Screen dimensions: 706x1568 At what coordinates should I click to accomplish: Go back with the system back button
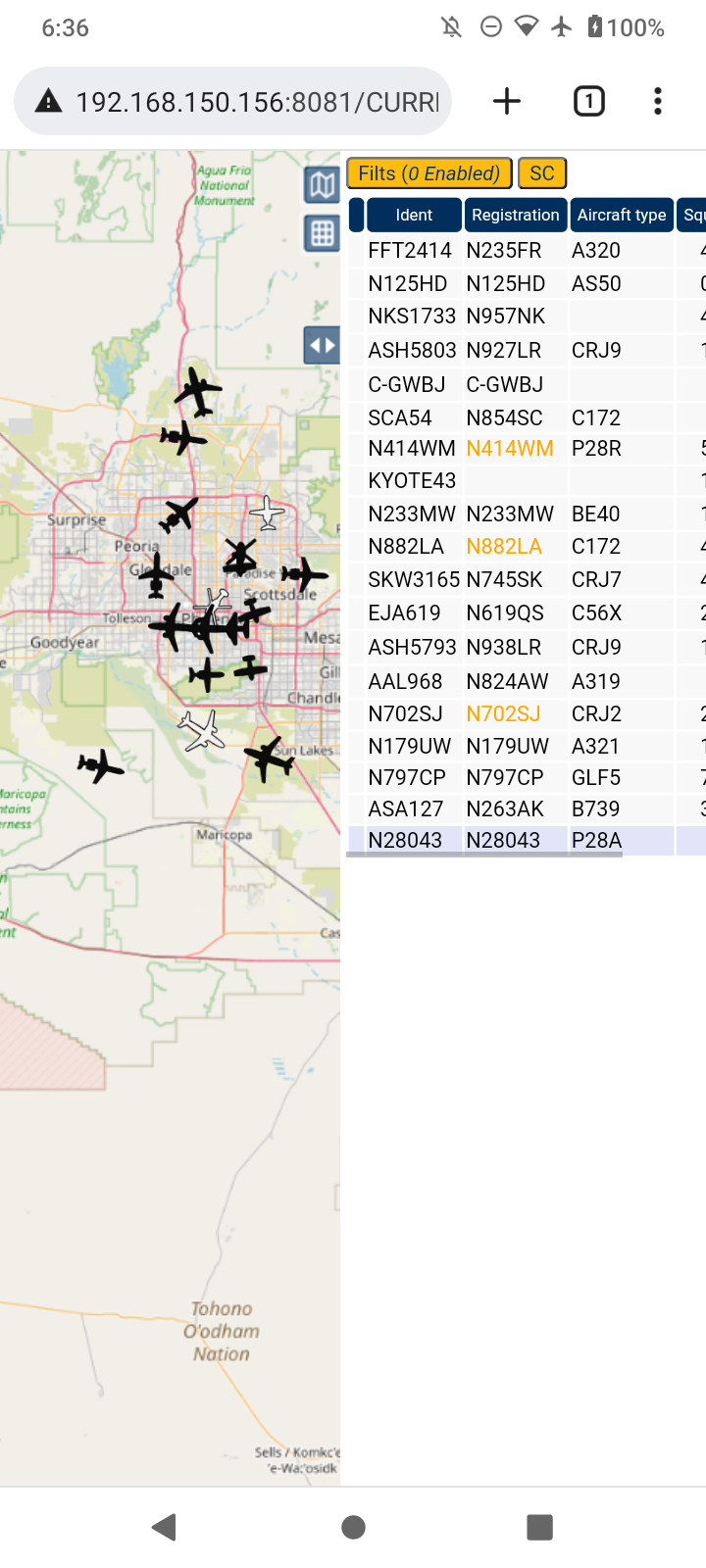point(165,1527)
